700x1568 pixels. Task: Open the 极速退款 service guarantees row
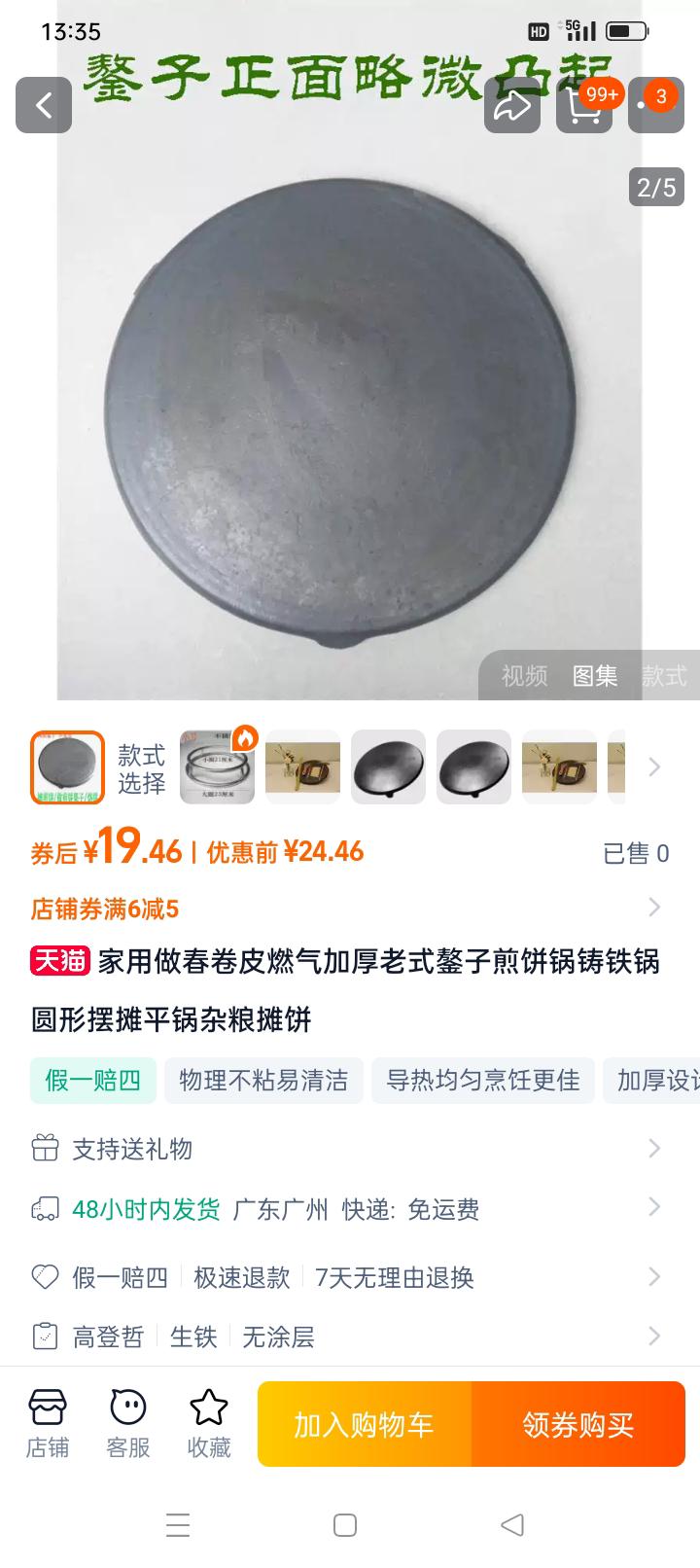[242, 1277]
